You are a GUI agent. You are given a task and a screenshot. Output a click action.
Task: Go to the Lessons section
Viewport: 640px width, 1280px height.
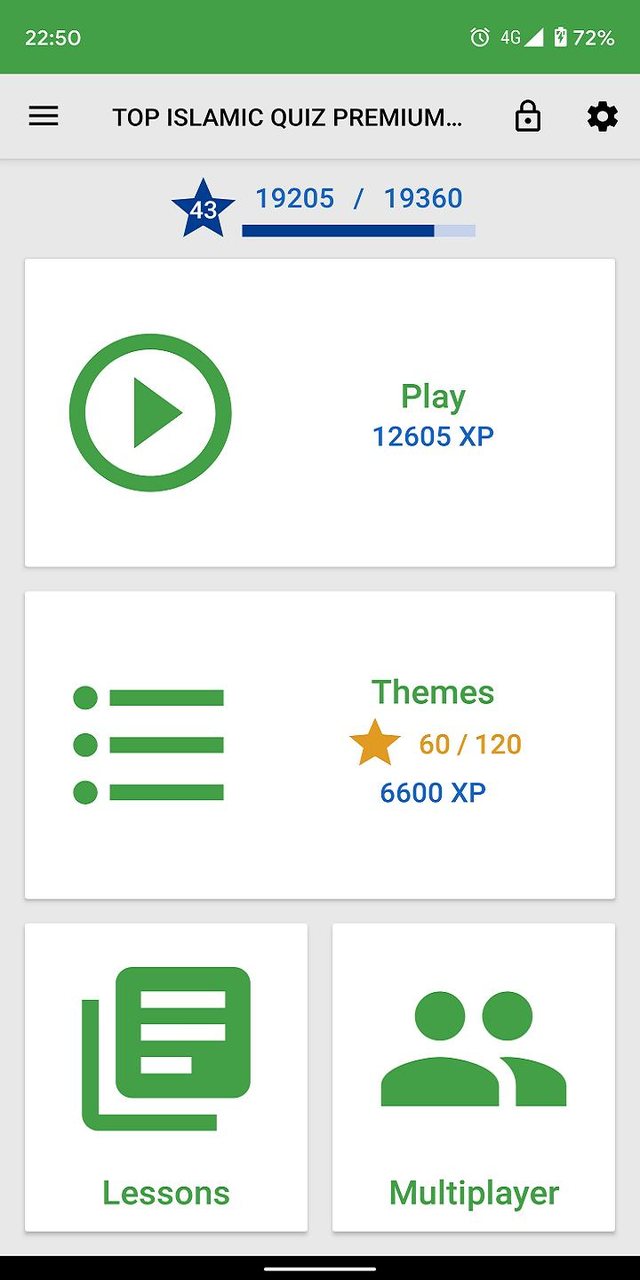pos(166,1077)
